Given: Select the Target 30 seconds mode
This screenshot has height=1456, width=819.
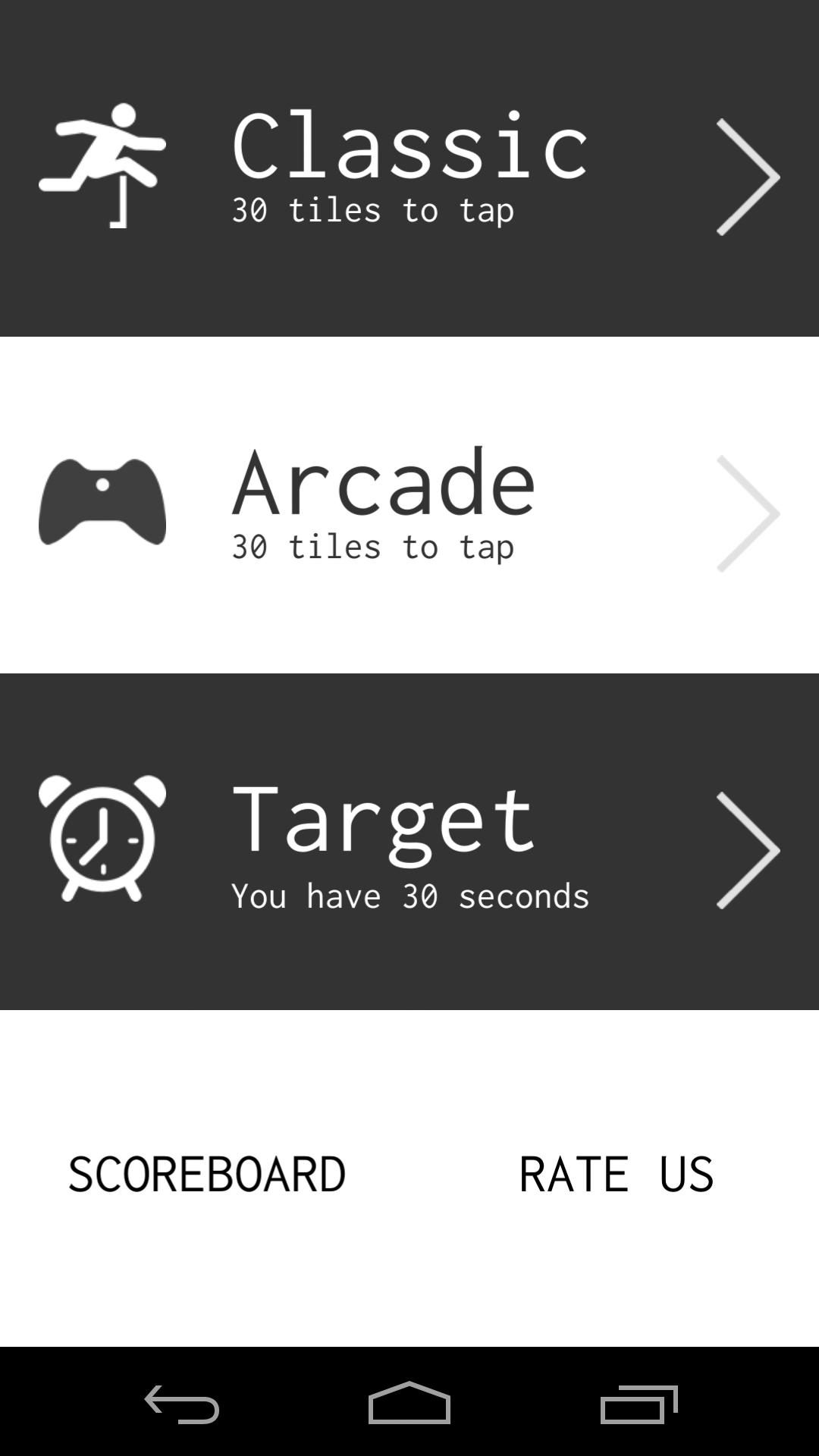Looking at the screenshot, I should pyautogui.click(x=409, y=842).
